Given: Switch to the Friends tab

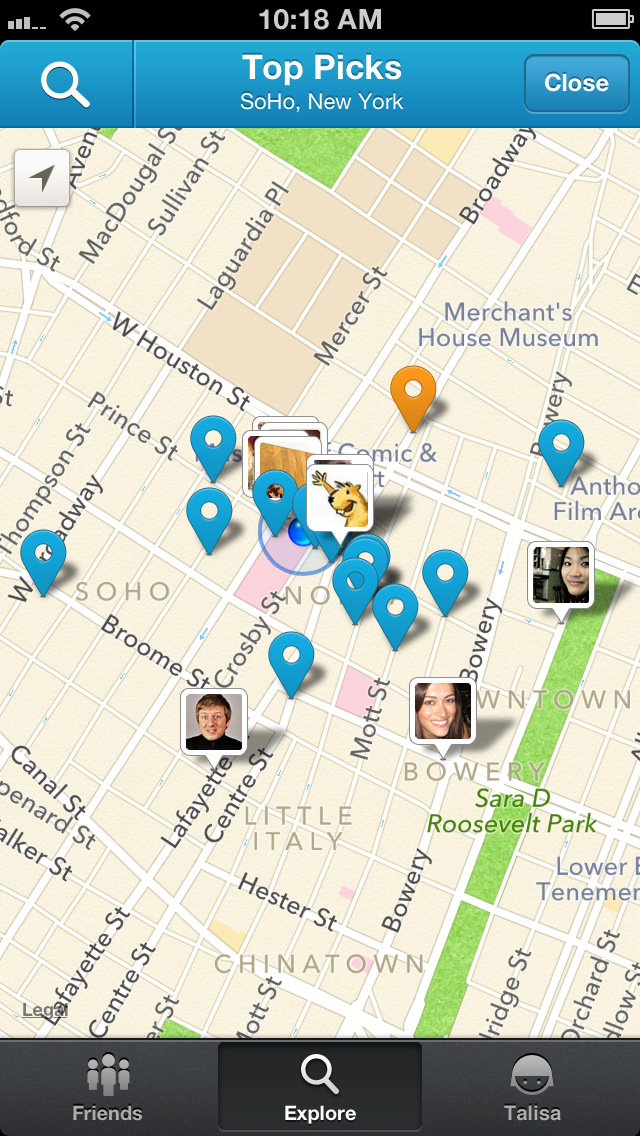Looking at the screenshot, I should [x=107, y=1087].
